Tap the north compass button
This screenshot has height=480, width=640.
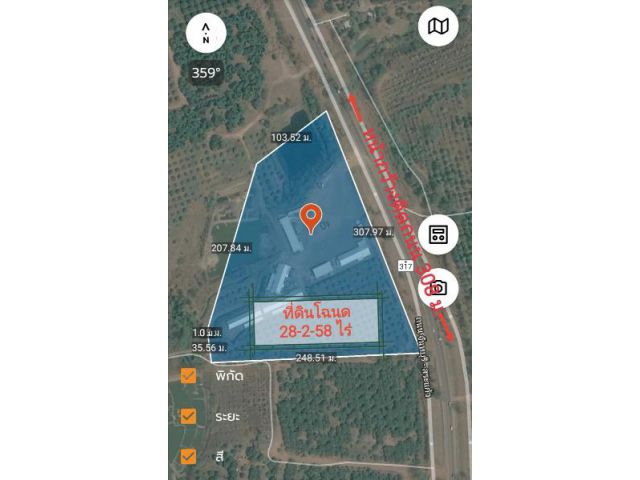point(206,33)
